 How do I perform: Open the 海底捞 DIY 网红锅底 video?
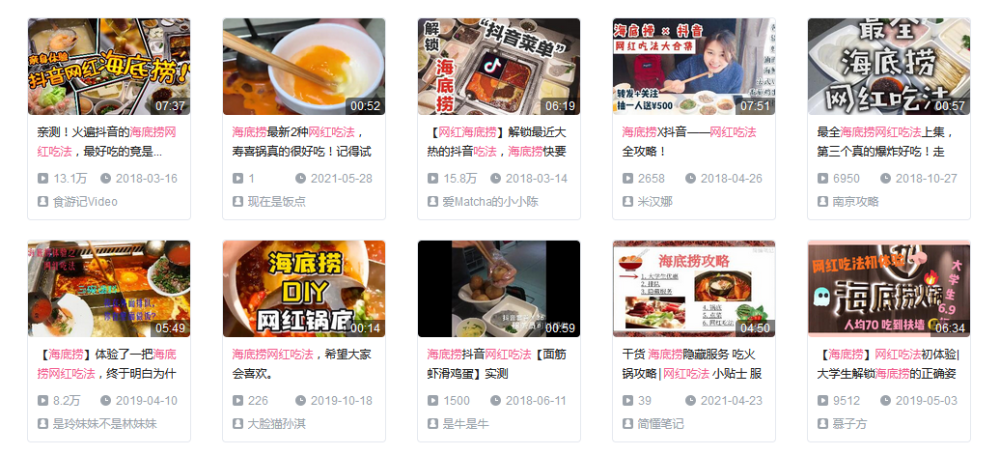303,288
